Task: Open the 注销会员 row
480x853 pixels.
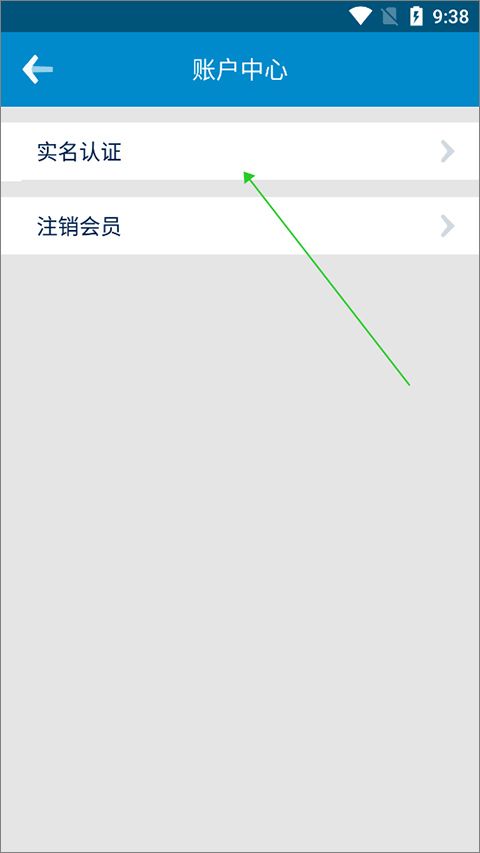Action: tap(240, 226)
